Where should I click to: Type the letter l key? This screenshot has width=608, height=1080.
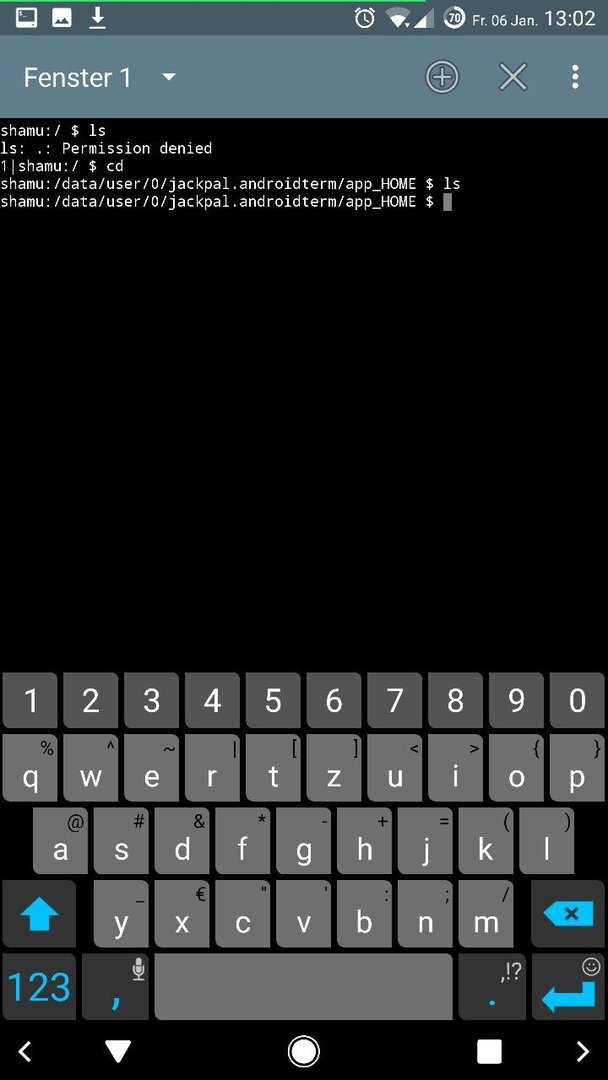(546, 841)
